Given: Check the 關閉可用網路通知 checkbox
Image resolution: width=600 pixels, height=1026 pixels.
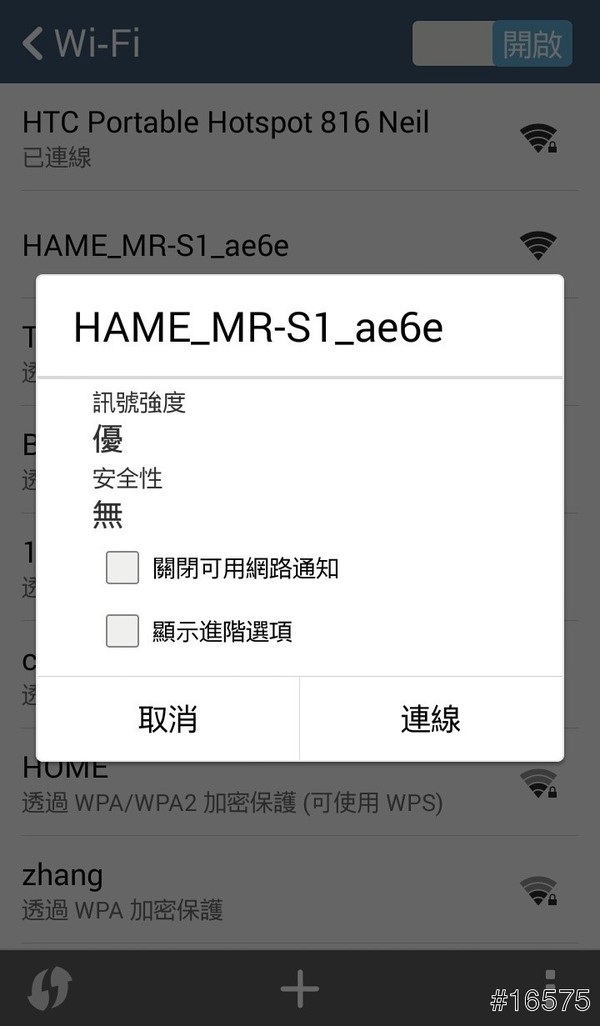Looking at the screenshot, I should [x=123, y=568].
